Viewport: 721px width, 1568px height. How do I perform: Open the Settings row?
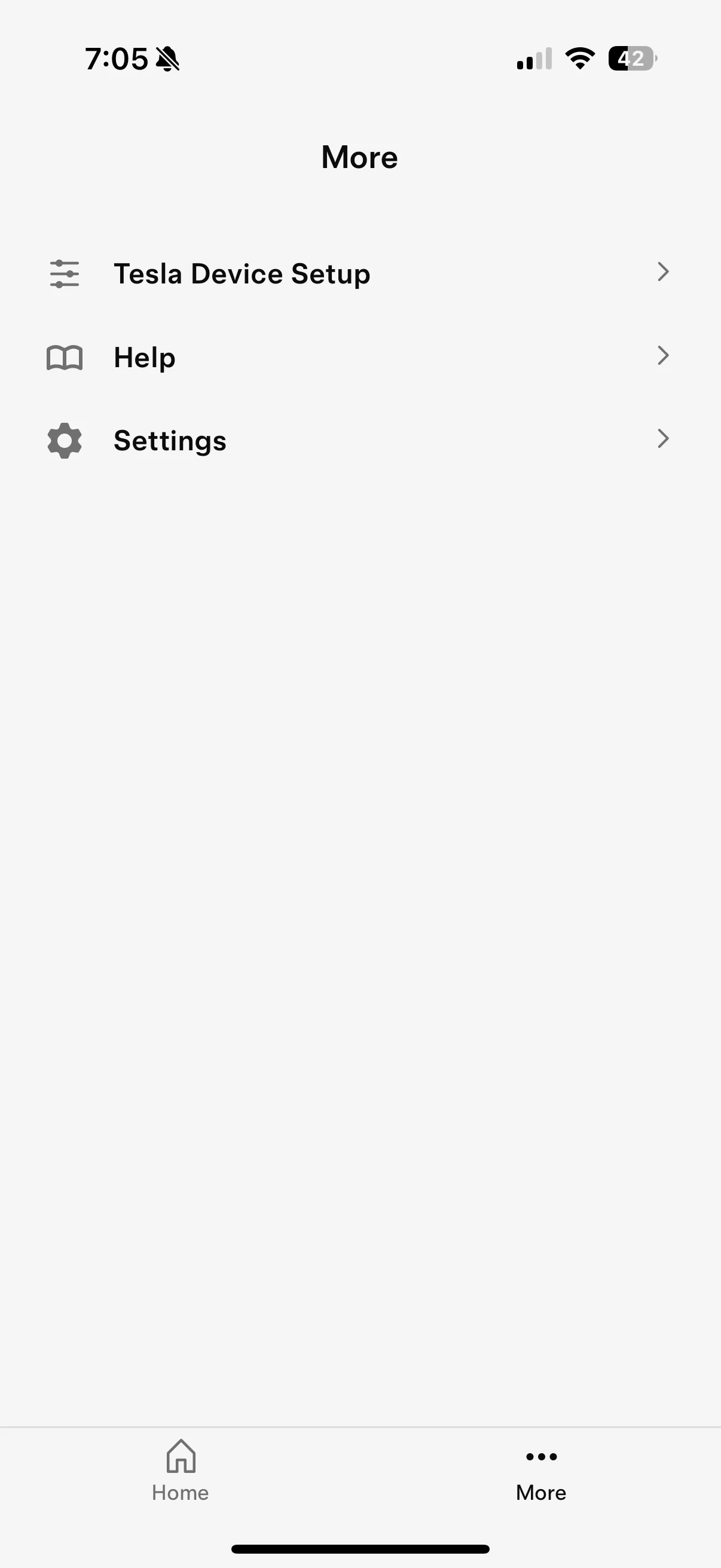[x=360, y=440]
